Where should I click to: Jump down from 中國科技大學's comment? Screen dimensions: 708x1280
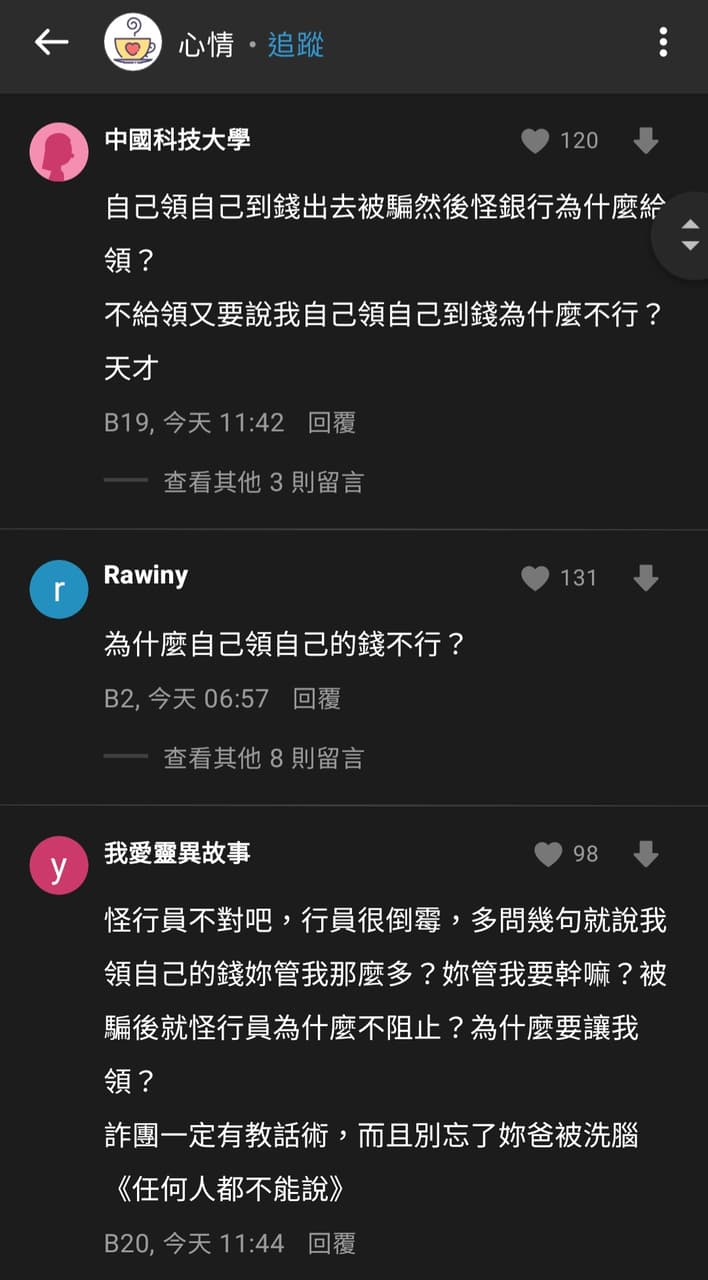646,141
